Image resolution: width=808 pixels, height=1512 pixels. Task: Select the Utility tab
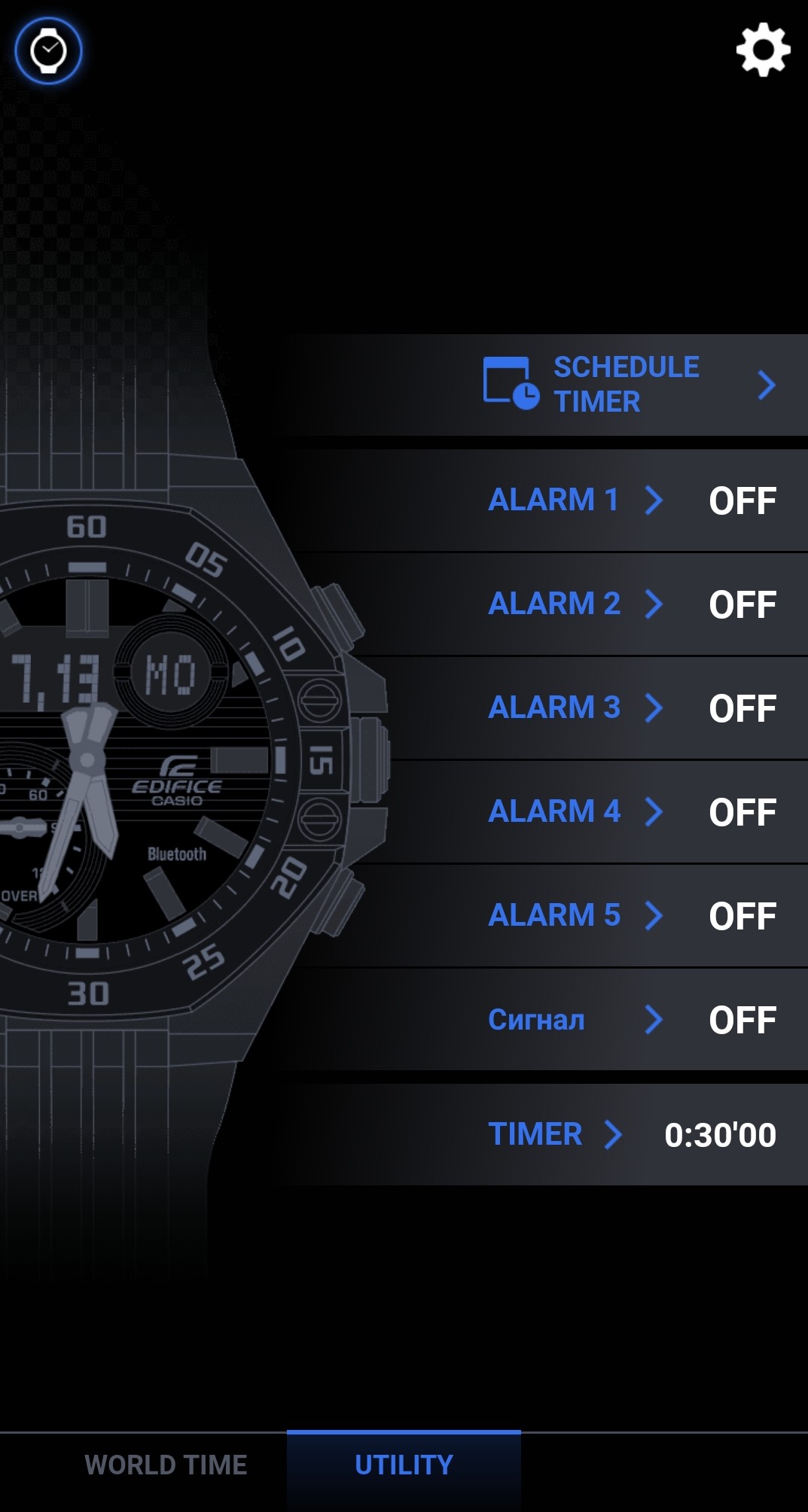[404, 1465]
